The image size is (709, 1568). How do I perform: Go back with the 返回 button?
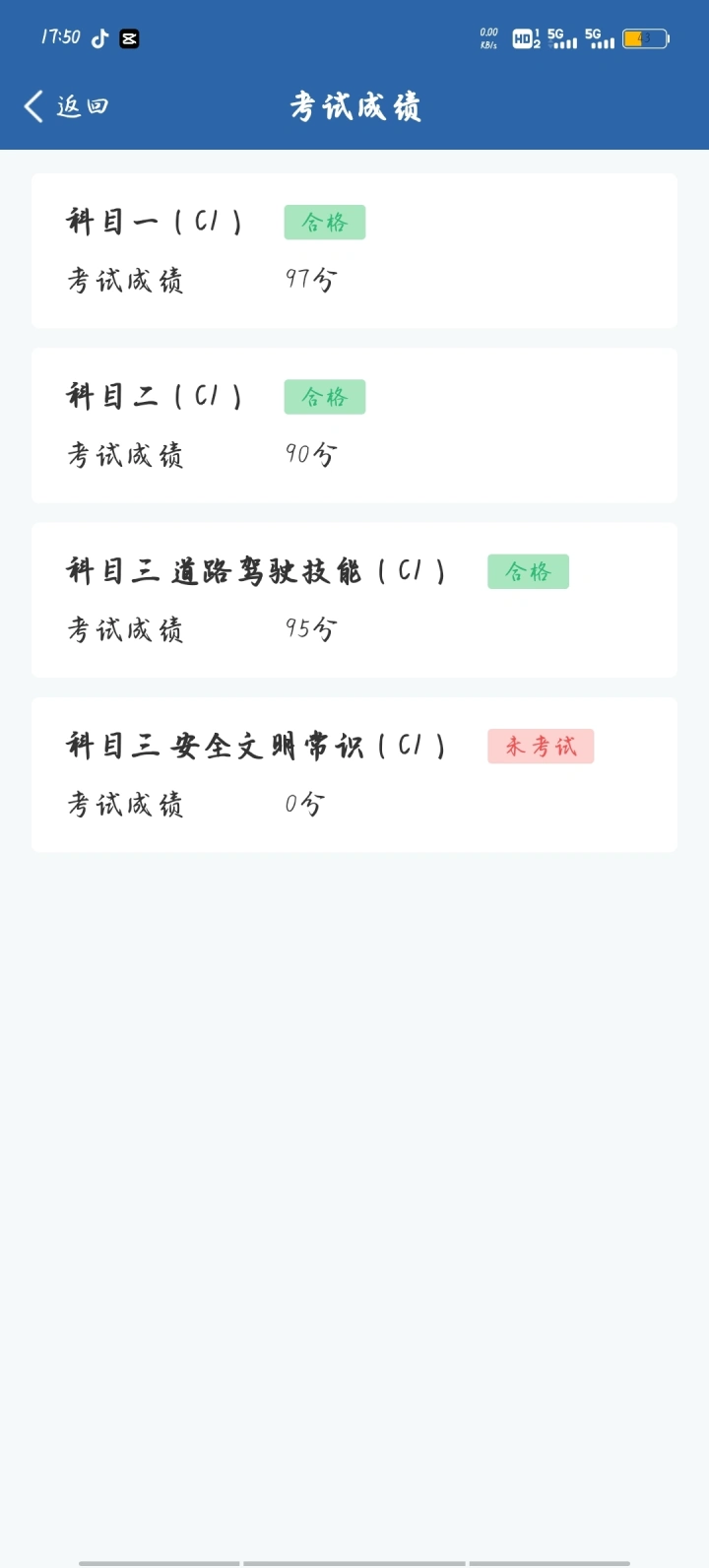coord(66,106)
